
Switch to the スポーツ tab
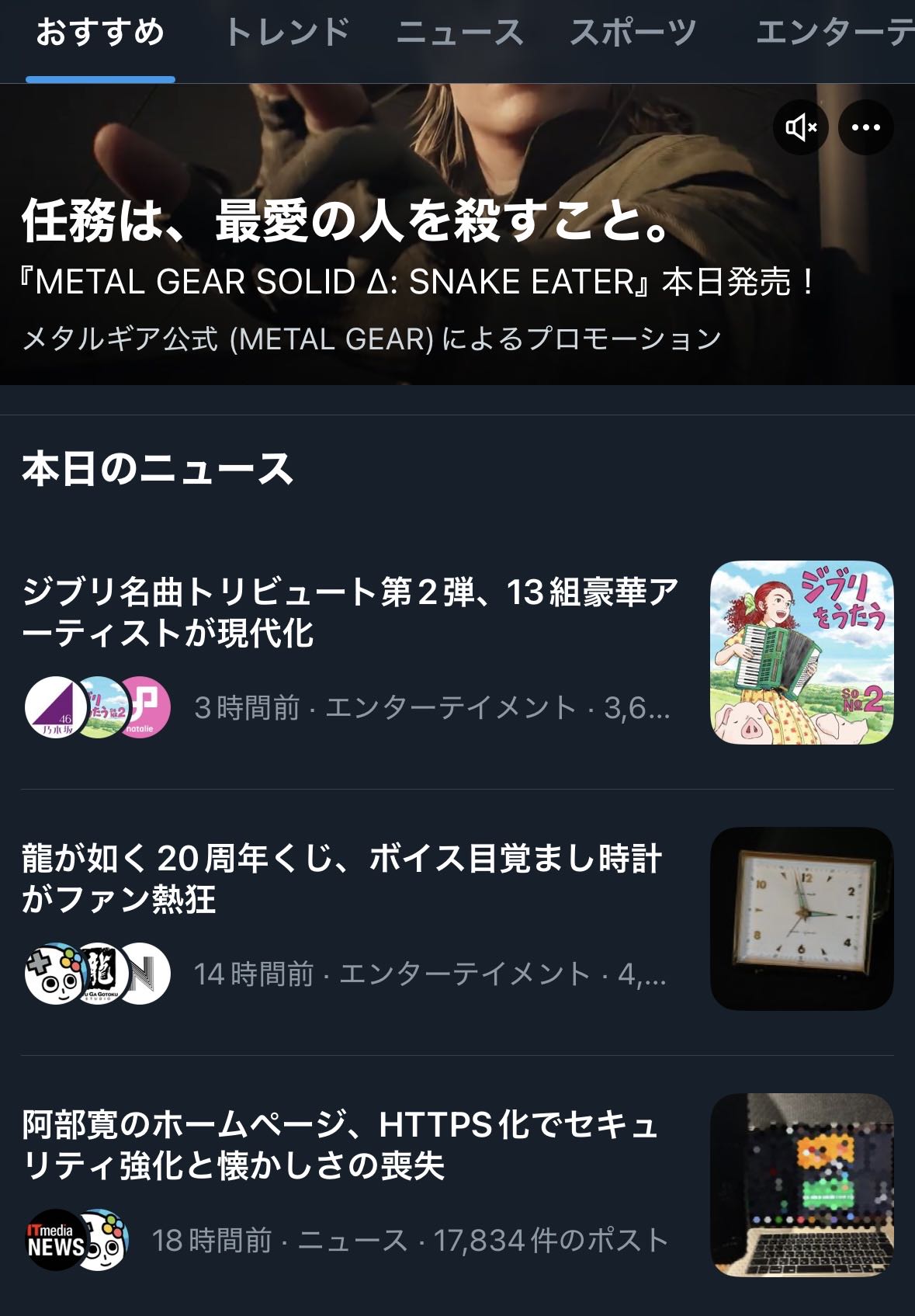pos(633,33)
